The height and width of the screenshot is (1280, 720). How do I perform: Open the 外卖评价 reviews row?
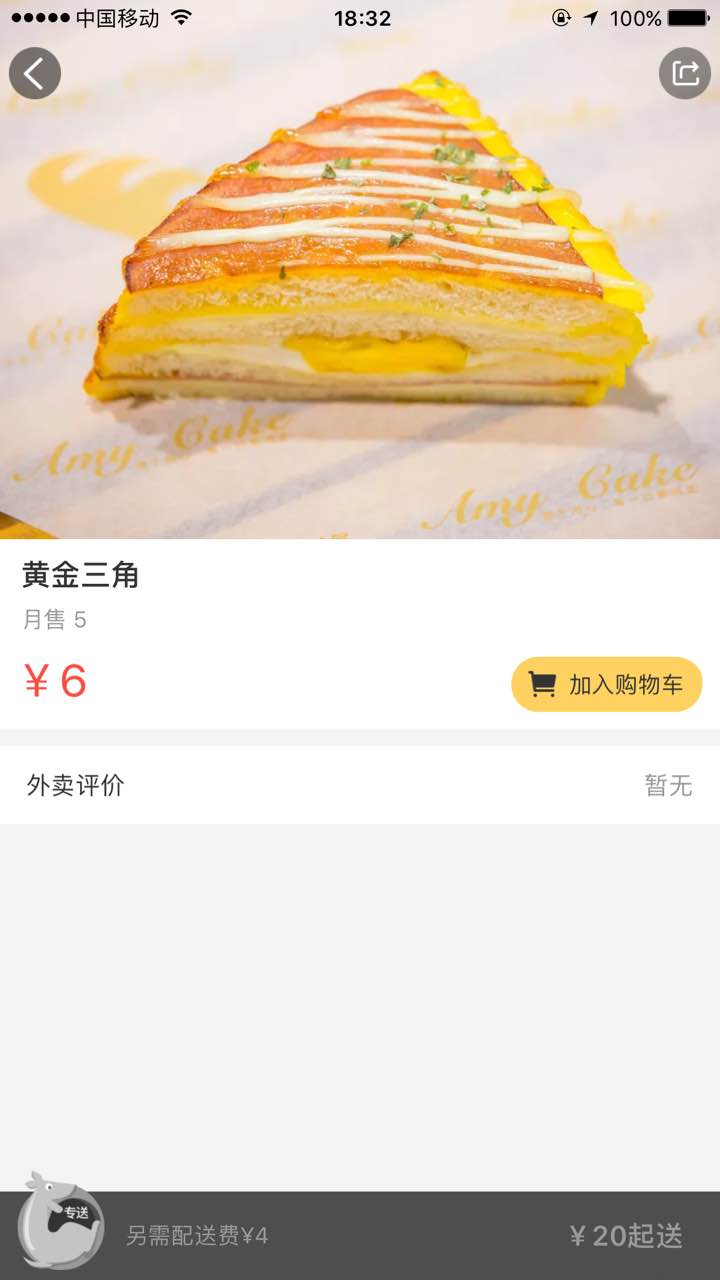[360, 785]
